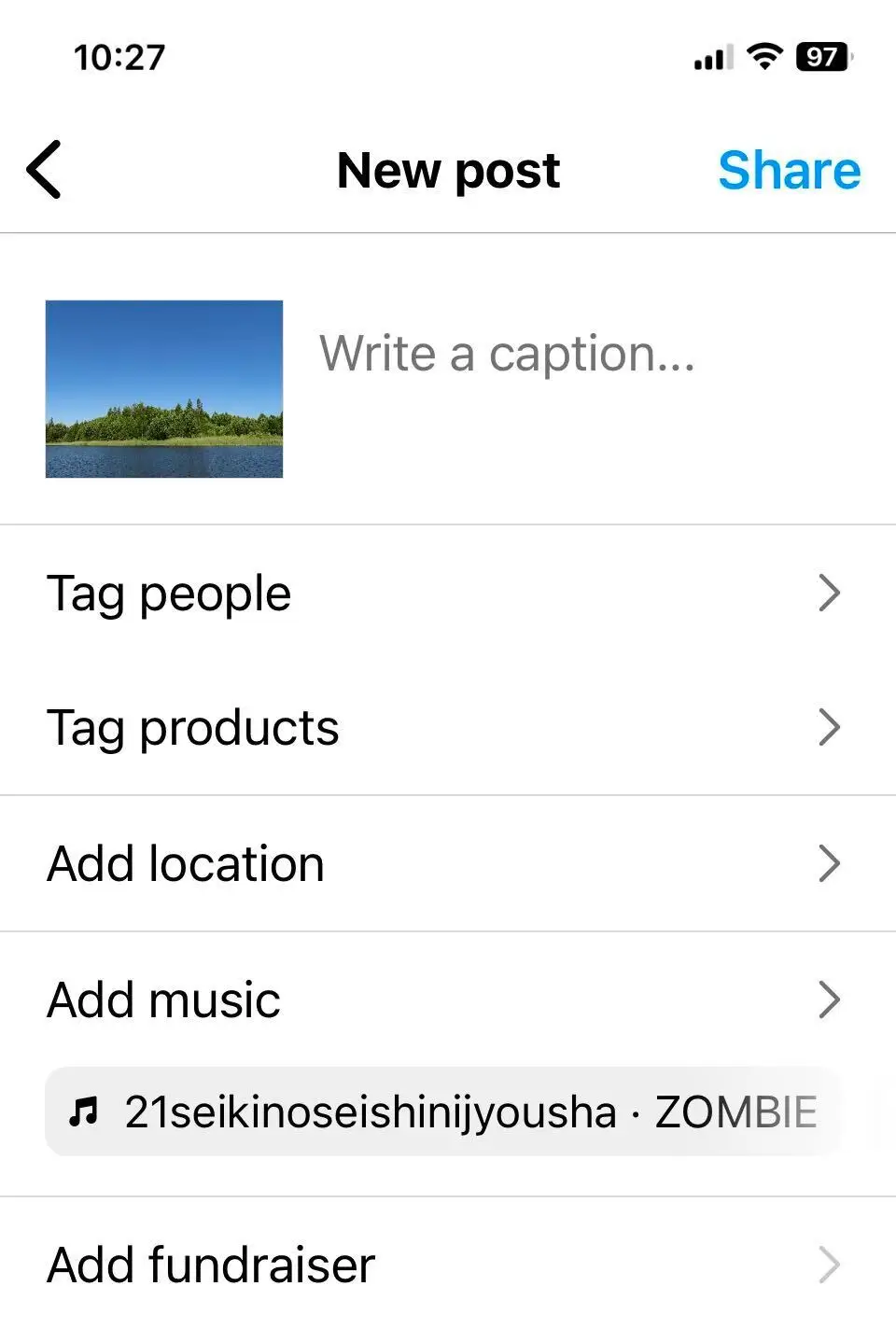Image resolution: width=896 pixels, height=1328 pixels.
Task: Open Add music
Action: 443,1000
